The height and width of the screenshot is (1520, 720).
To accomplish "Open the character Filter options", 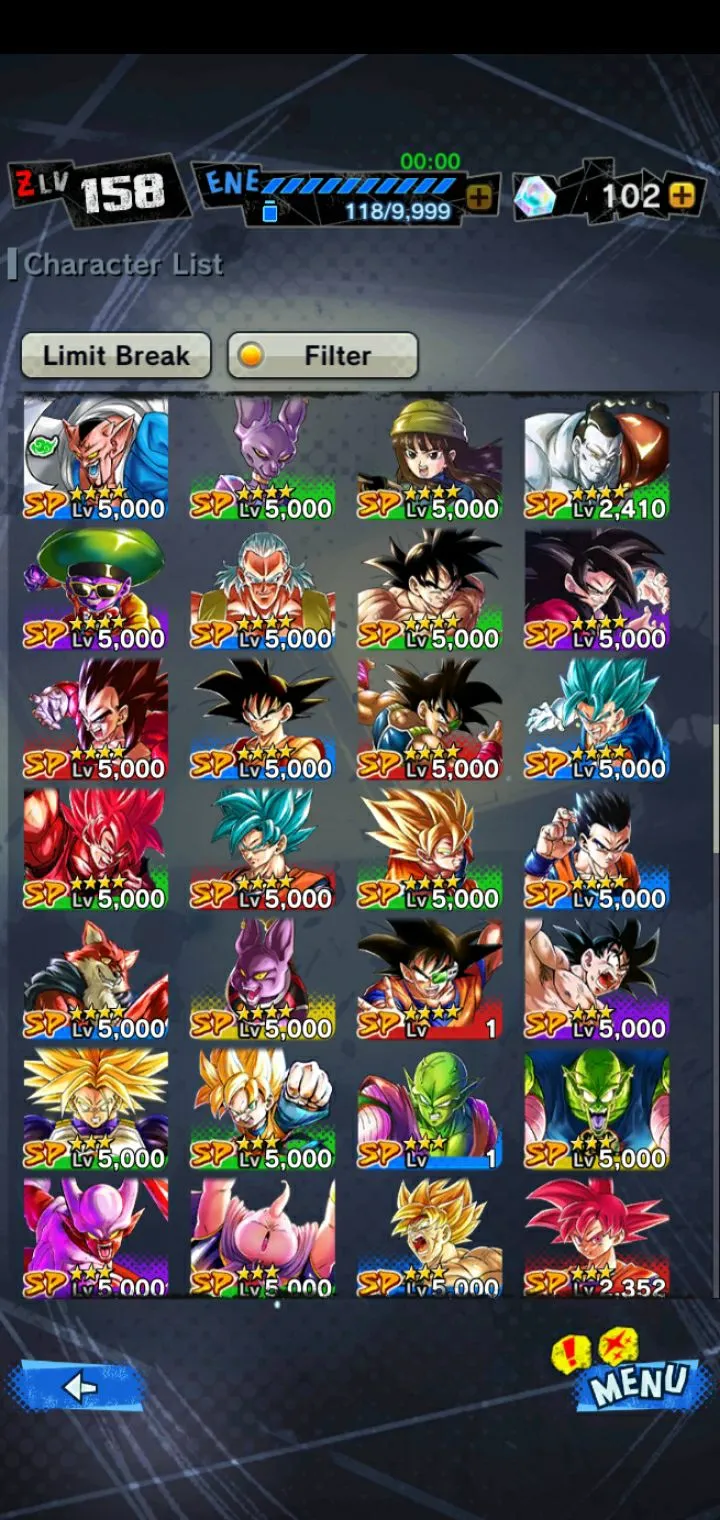I will click(x=322, y=355).
